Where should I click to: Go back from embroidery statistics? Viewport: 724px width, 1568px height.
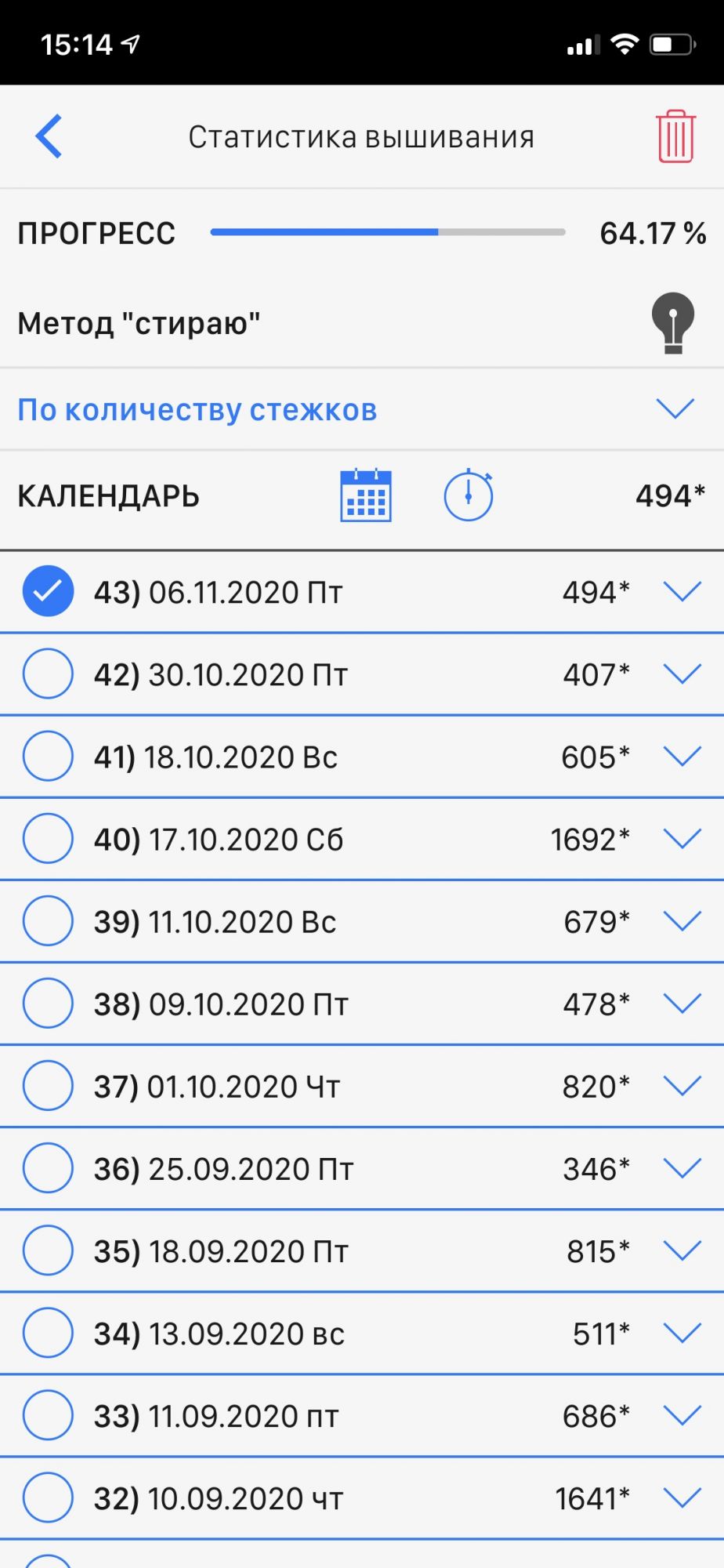point(49,136)
